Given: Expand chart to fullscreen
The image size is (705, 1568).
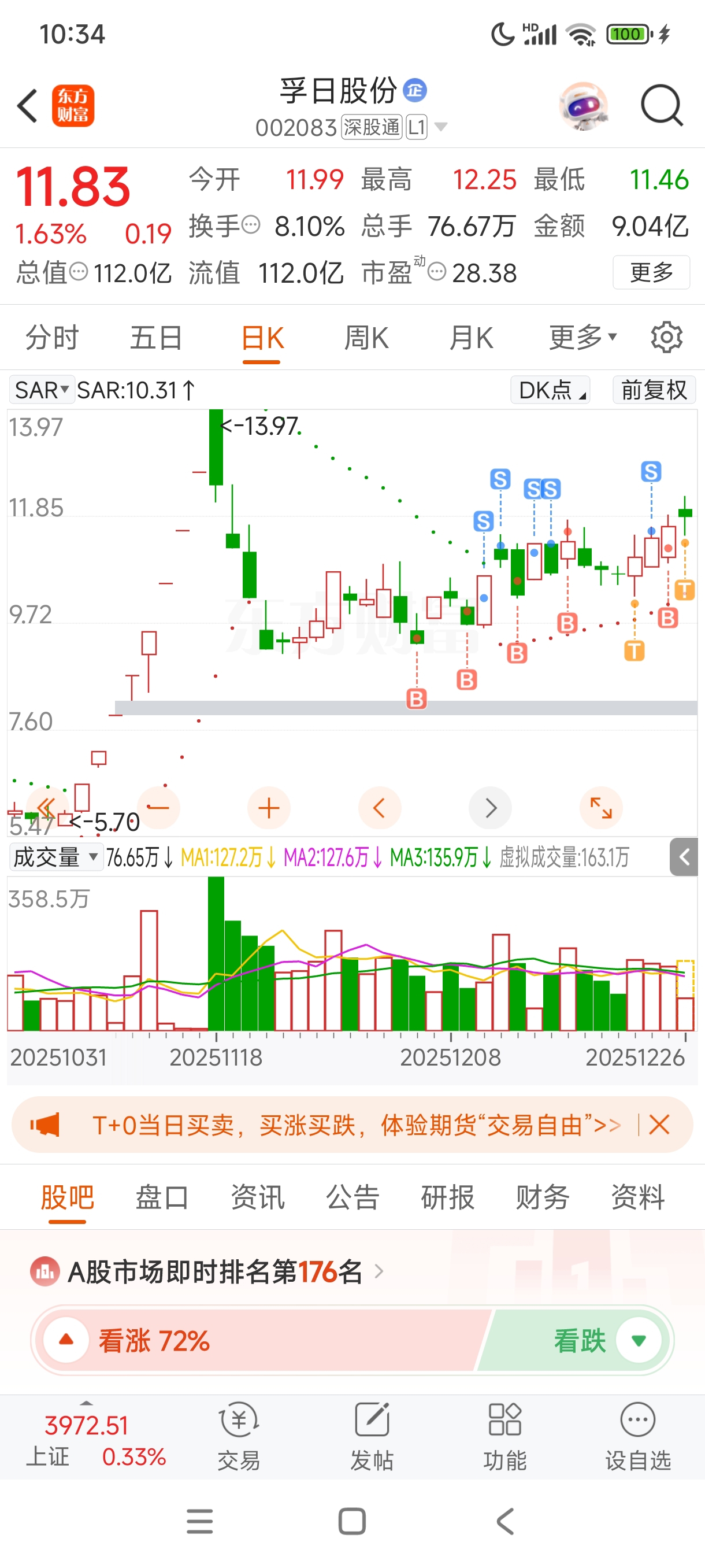Looking at the screenshot, I should [601, 808].
